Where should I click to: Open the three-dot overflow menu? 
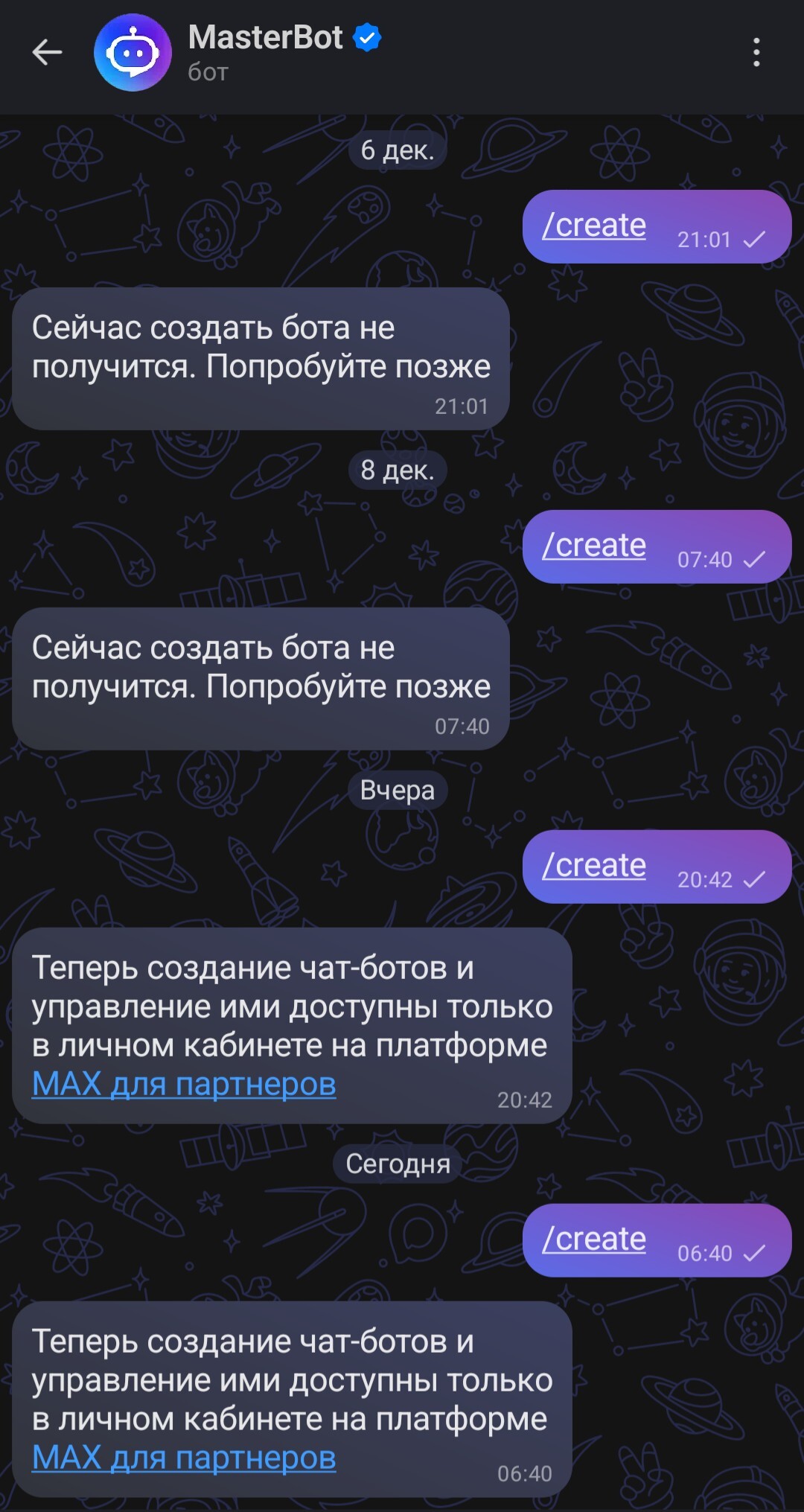756,52
